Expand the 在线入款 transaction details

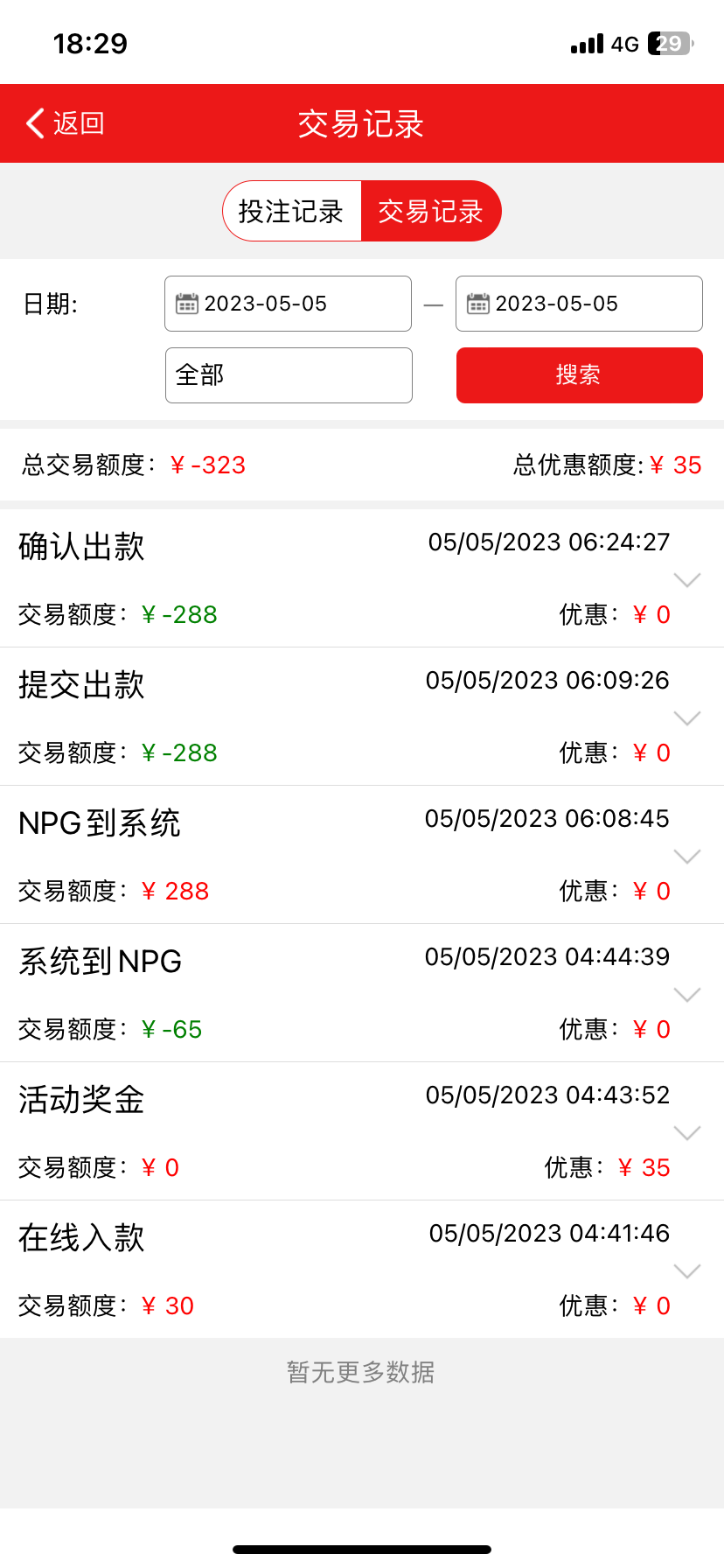(x=687, y=1270)
